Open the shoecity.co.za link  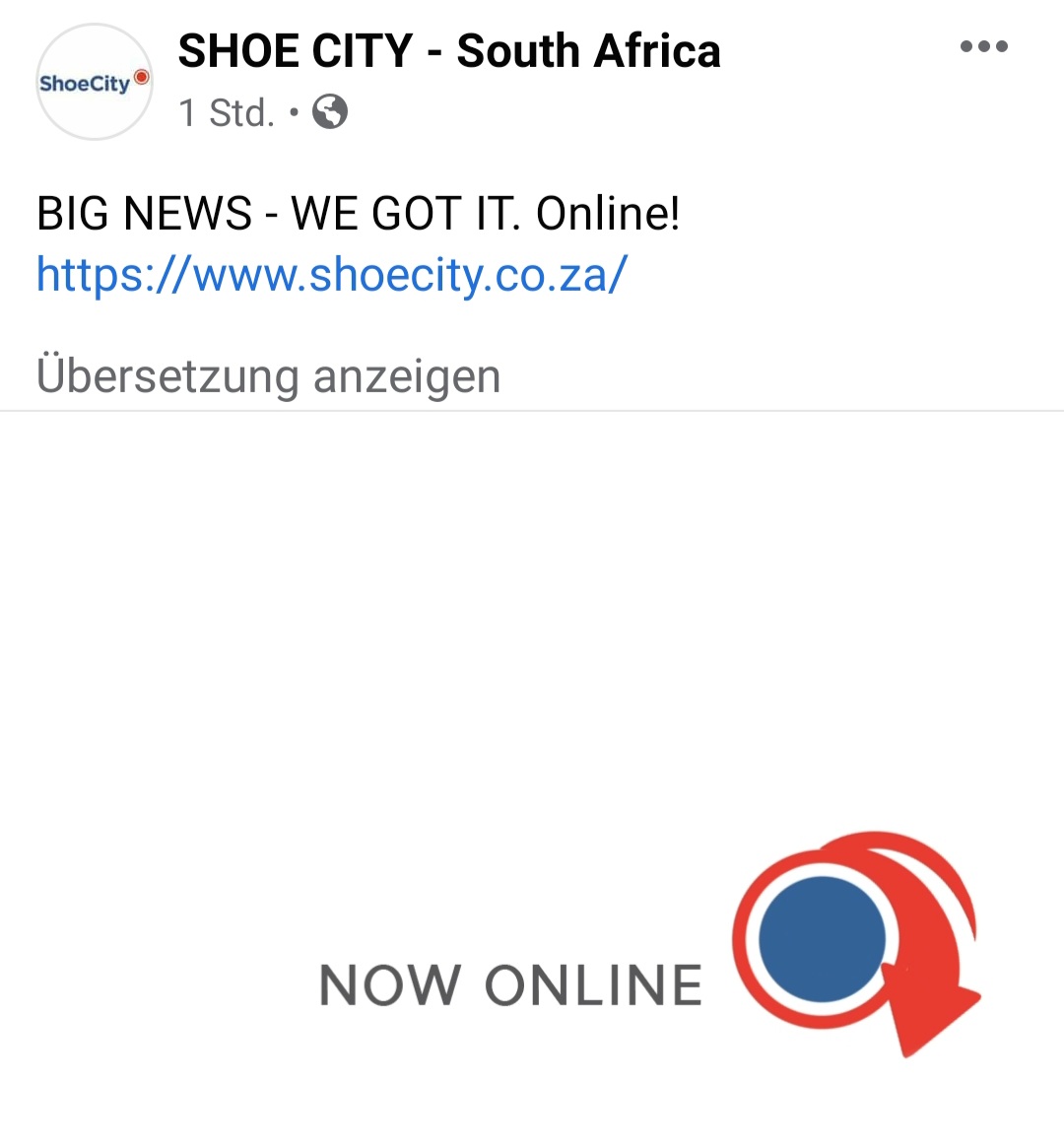click(331, 274)
